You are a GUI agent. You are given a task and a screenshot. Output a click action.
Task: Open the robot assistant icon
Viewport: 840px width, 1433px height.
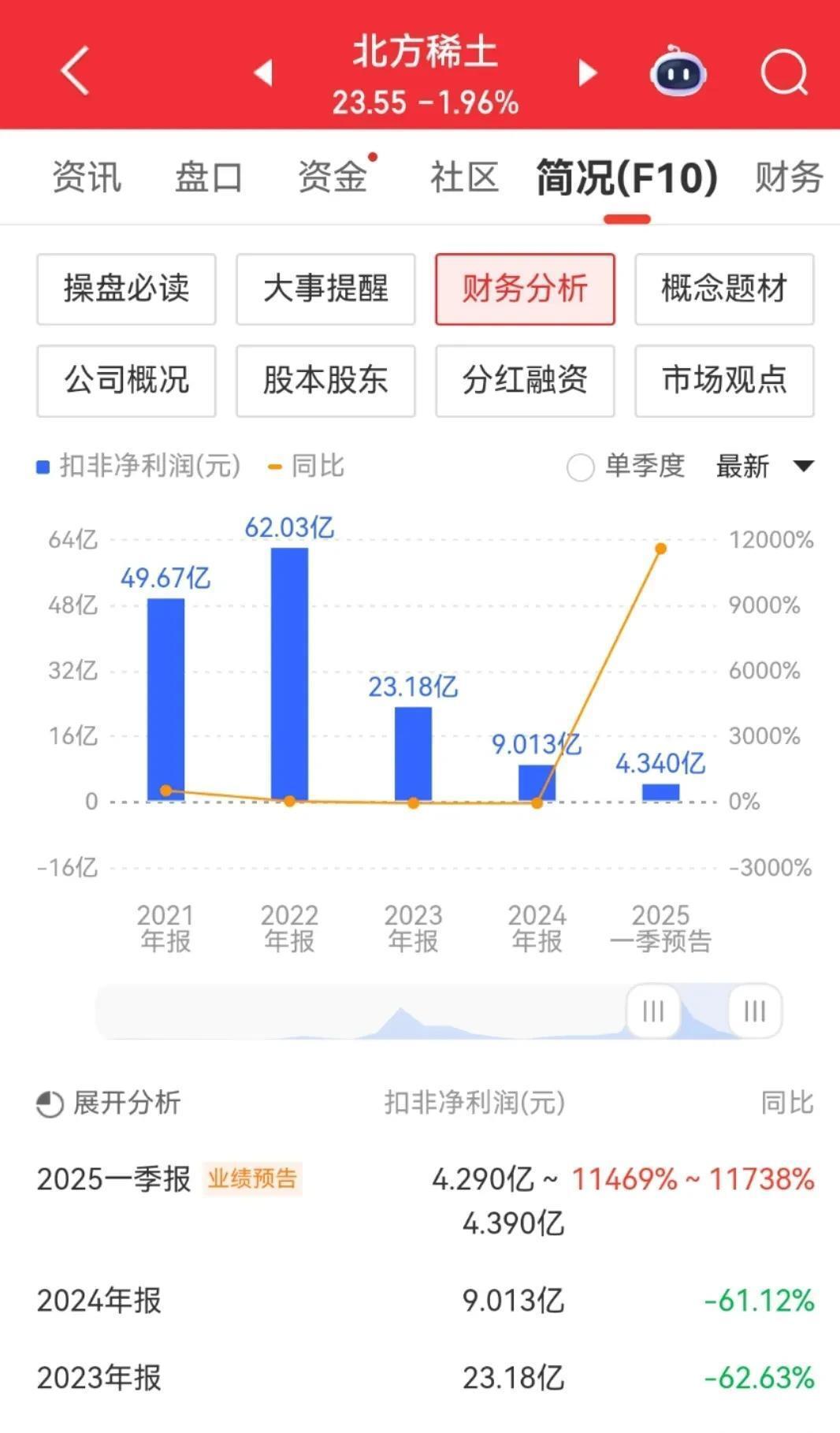678,73
